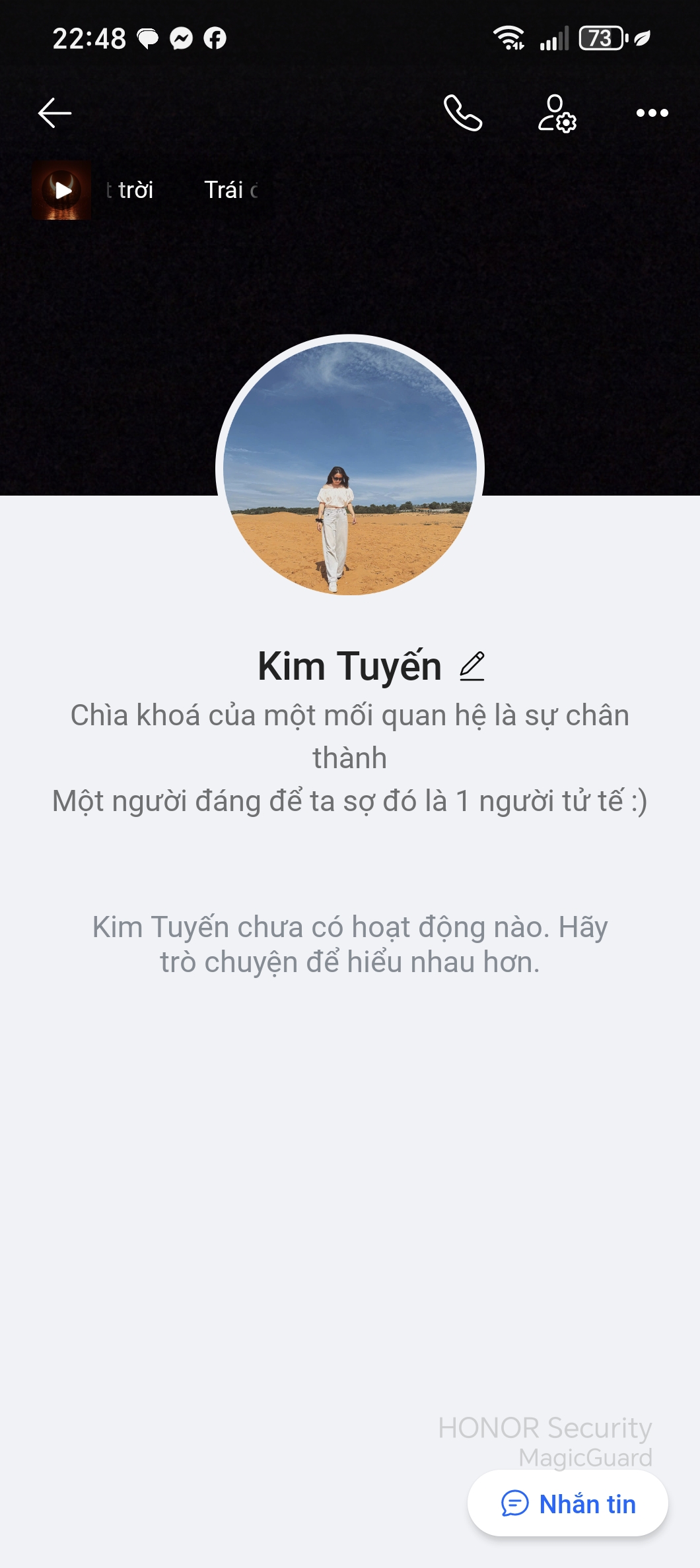Start a voice call with Kim Tuyến
This screenshot has width=700, height=1568.
(463, 113)
